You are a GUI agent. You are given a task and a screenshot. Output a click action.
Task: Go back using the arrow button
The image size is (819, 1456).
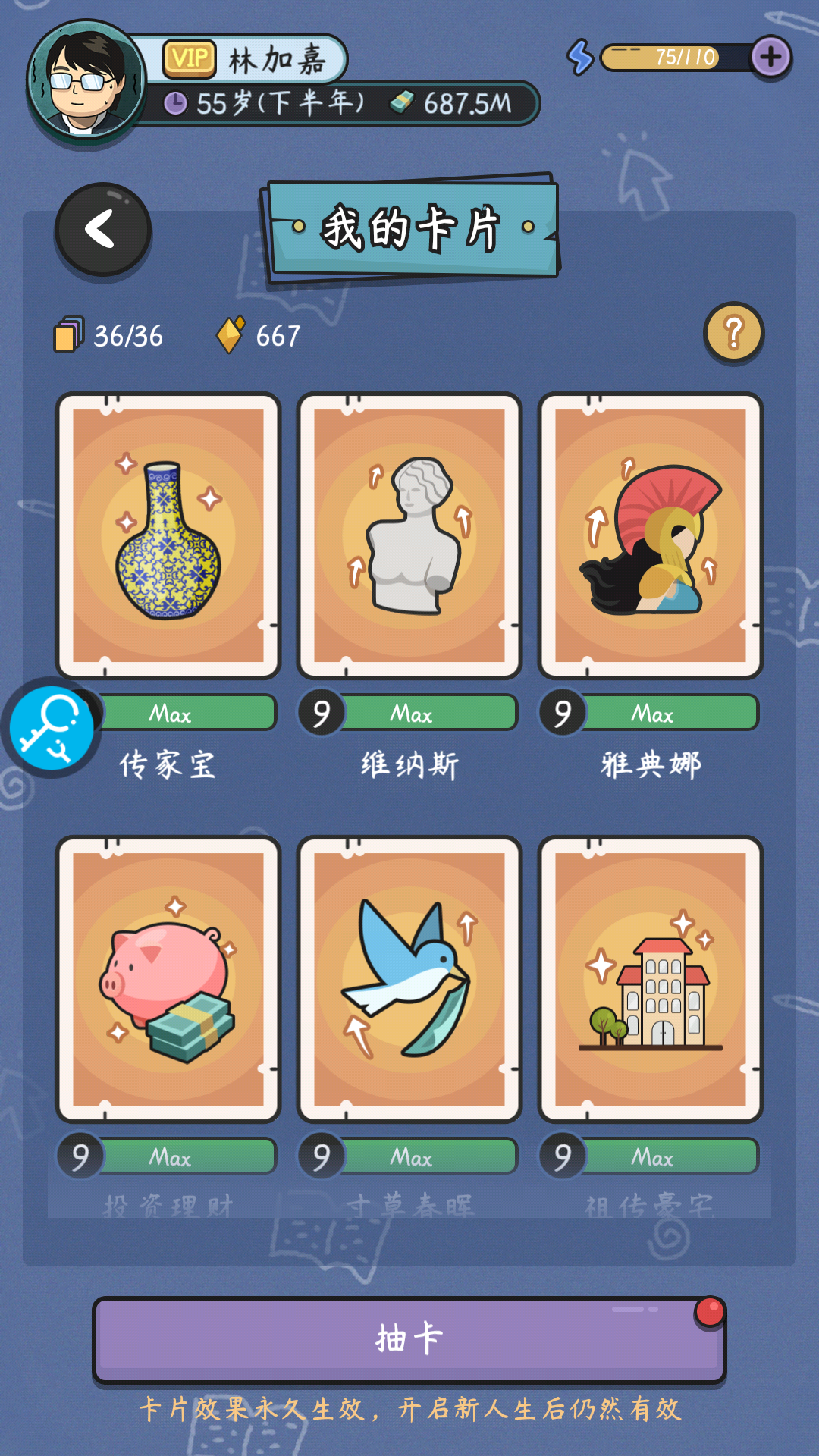102,230
